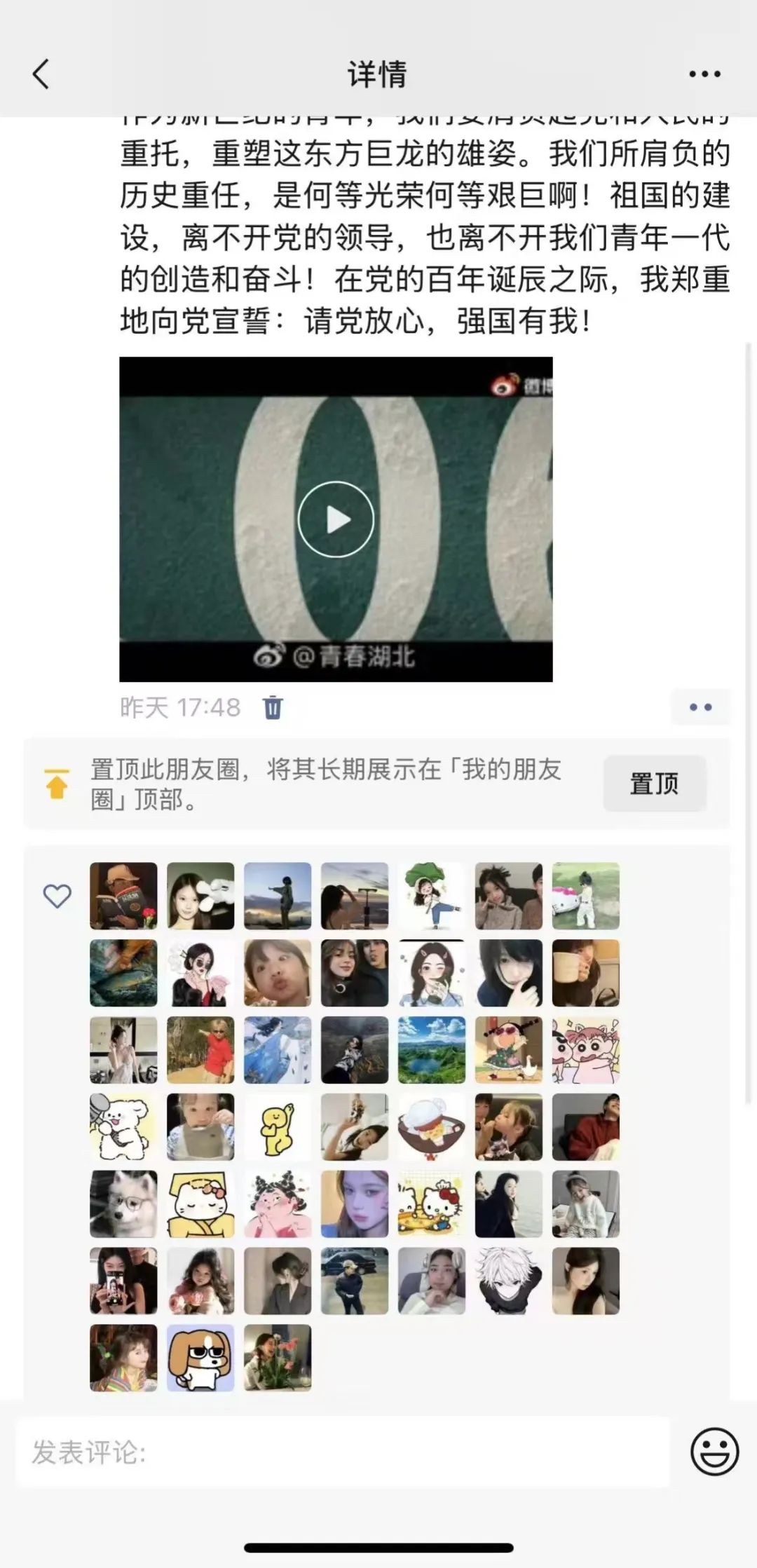The width and height of the screenshot is (757, 1568).
Task: Open the white dog with glasses avatar
Action: coord(123,1204)
